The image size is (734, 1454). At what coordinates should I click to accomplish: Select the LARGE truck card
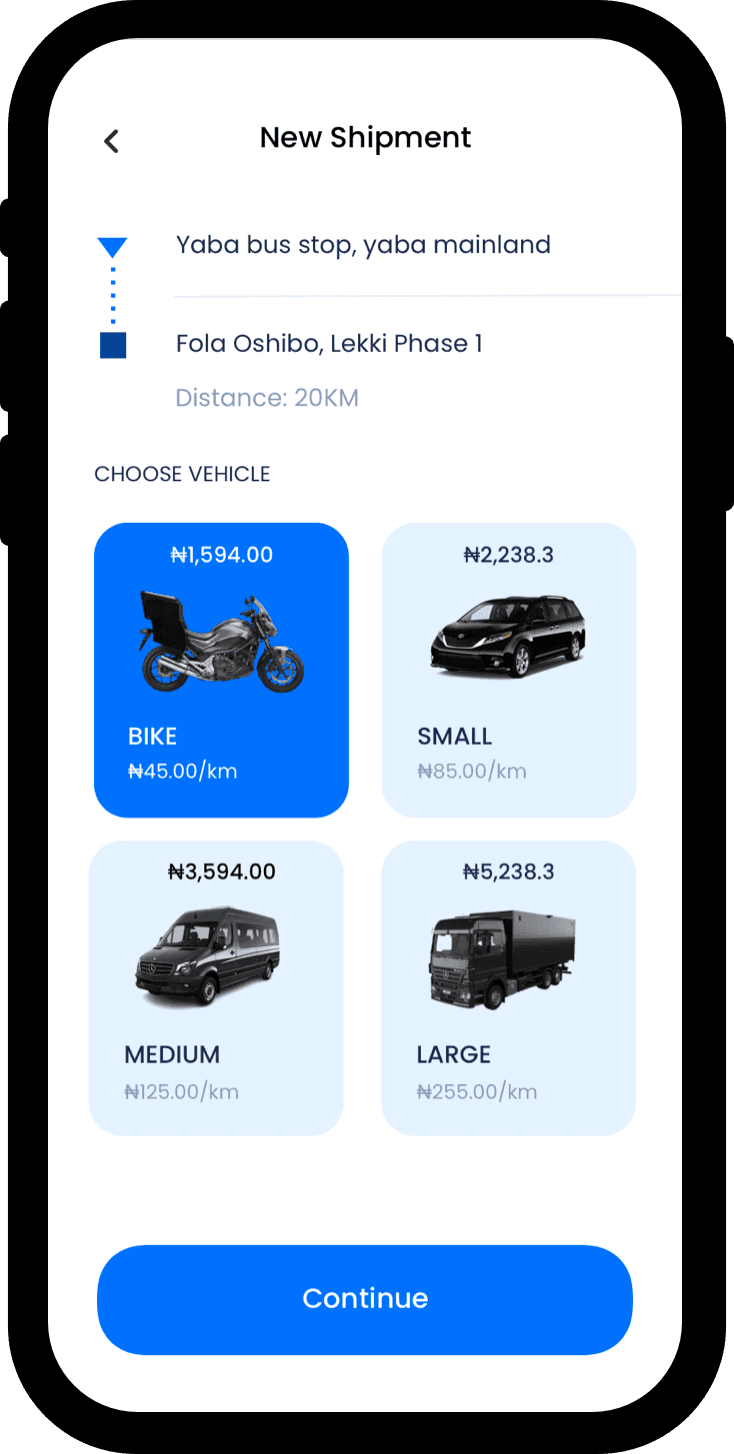coord(509,988)
